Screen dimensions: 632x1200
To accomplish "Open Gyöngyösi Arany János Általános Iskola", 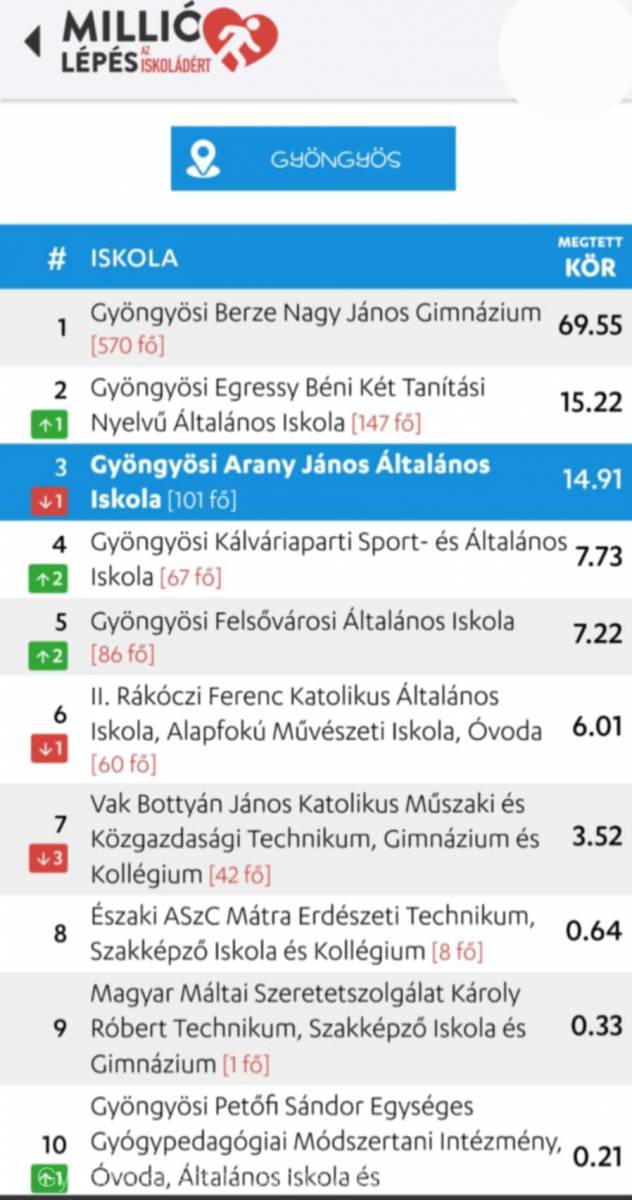I will click(x=316, y=482).
